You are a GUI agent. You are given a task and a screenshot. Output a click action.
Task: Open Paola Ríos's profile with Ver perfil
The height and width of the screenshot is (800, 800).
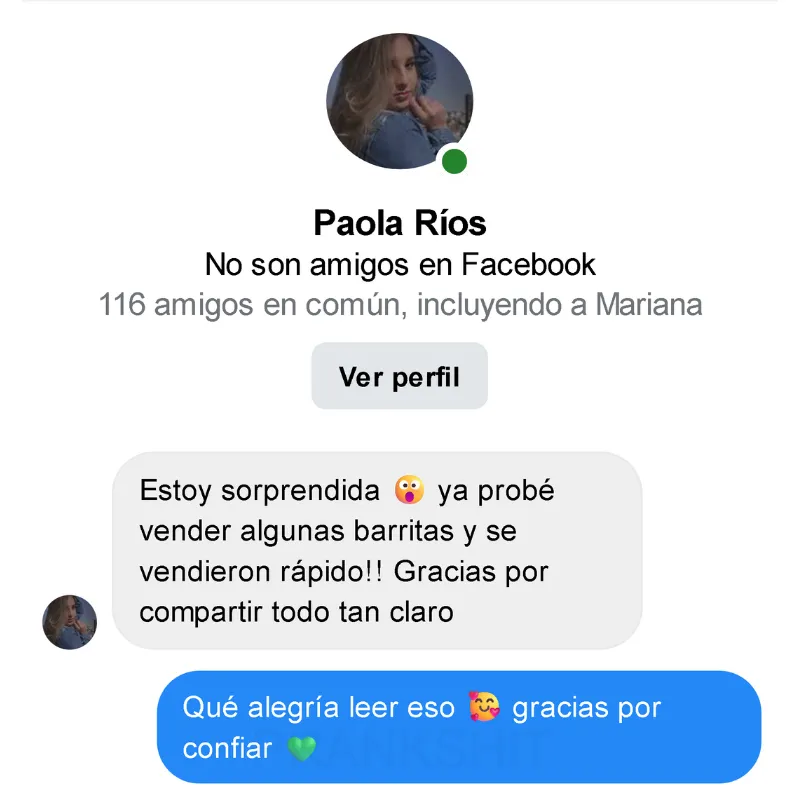399,376
